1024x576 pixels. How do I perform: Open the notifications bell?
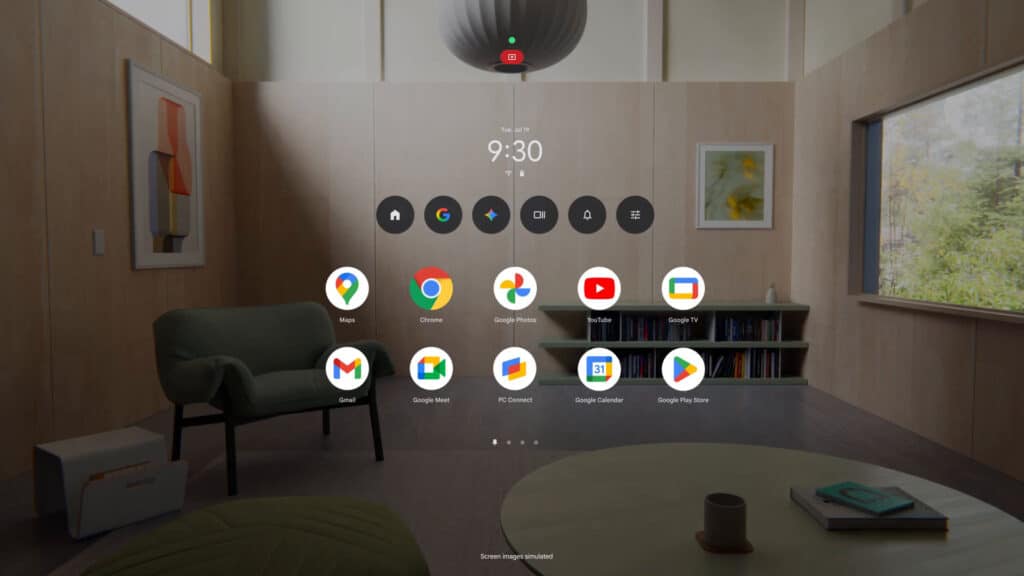[x=587, y=215]
